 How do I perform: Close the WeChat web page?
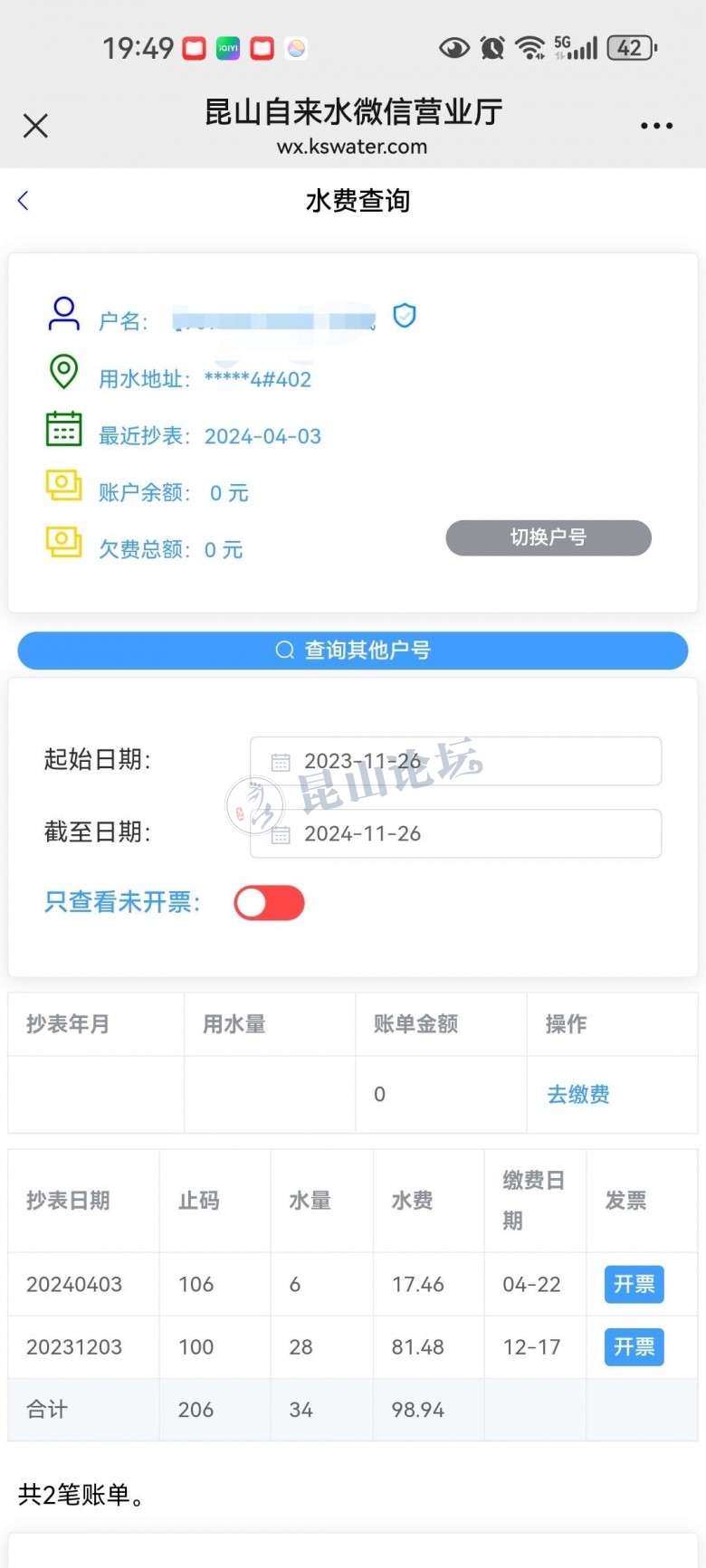tap(35, 126)
